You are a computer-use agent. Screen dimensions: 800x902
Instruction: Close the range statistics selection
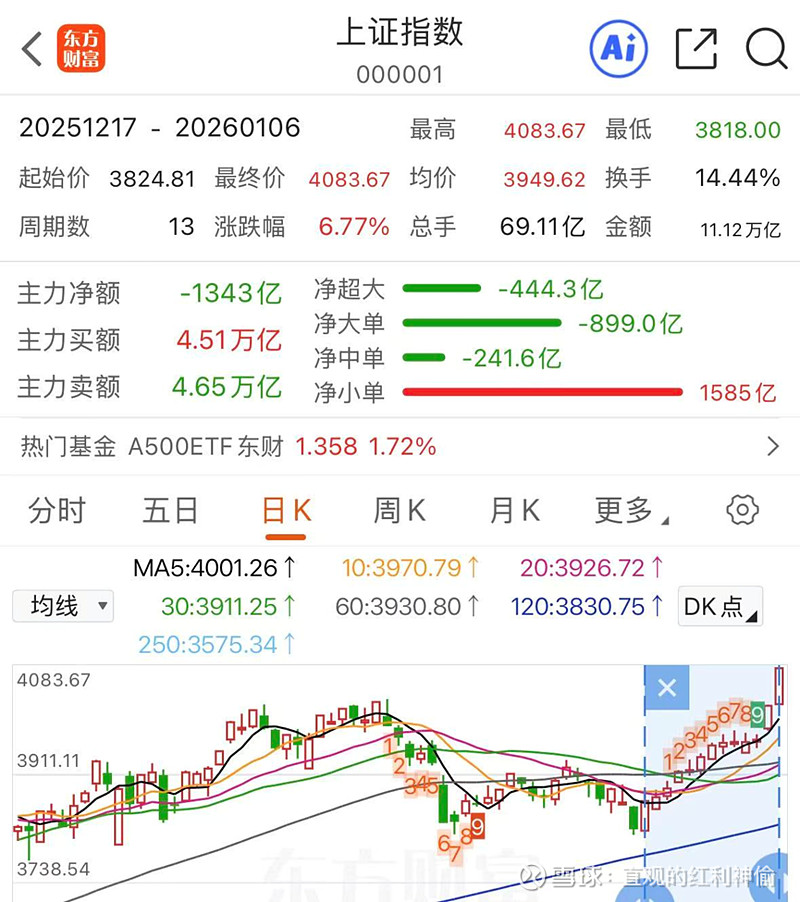(667, 688)
